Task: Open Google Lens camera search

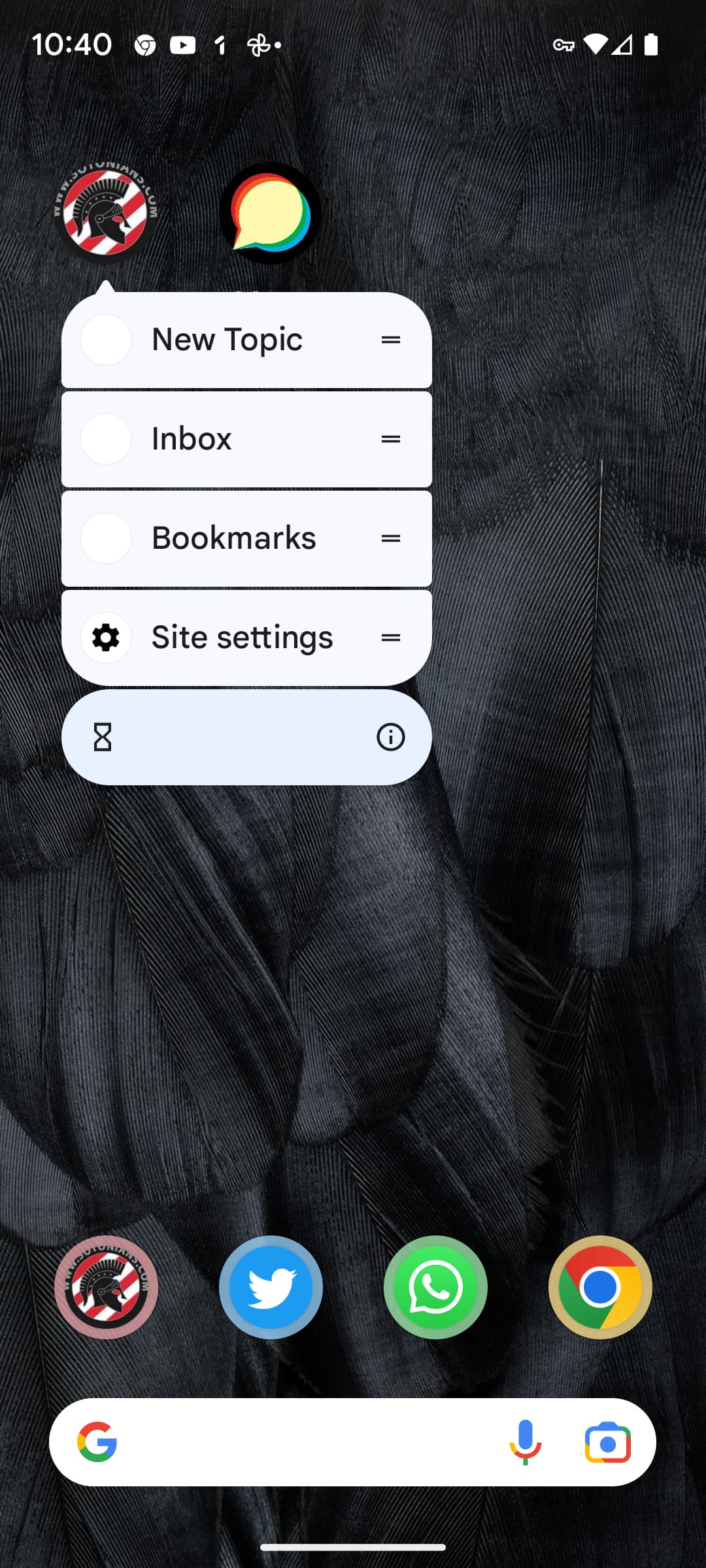Action: [608, 1443]
